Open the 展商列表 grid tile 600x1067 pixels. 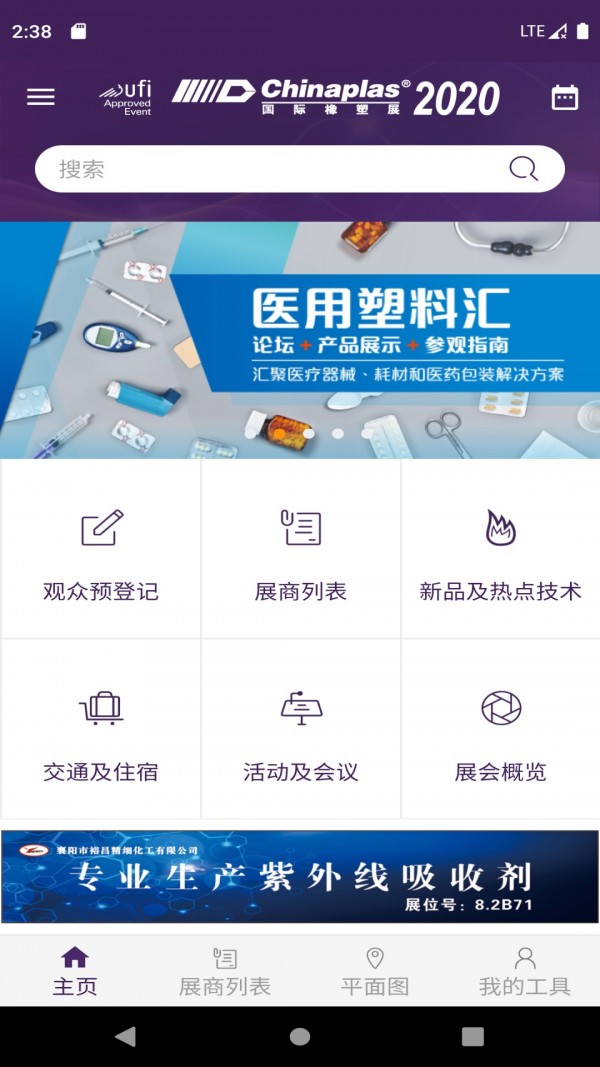coord(301,550)
